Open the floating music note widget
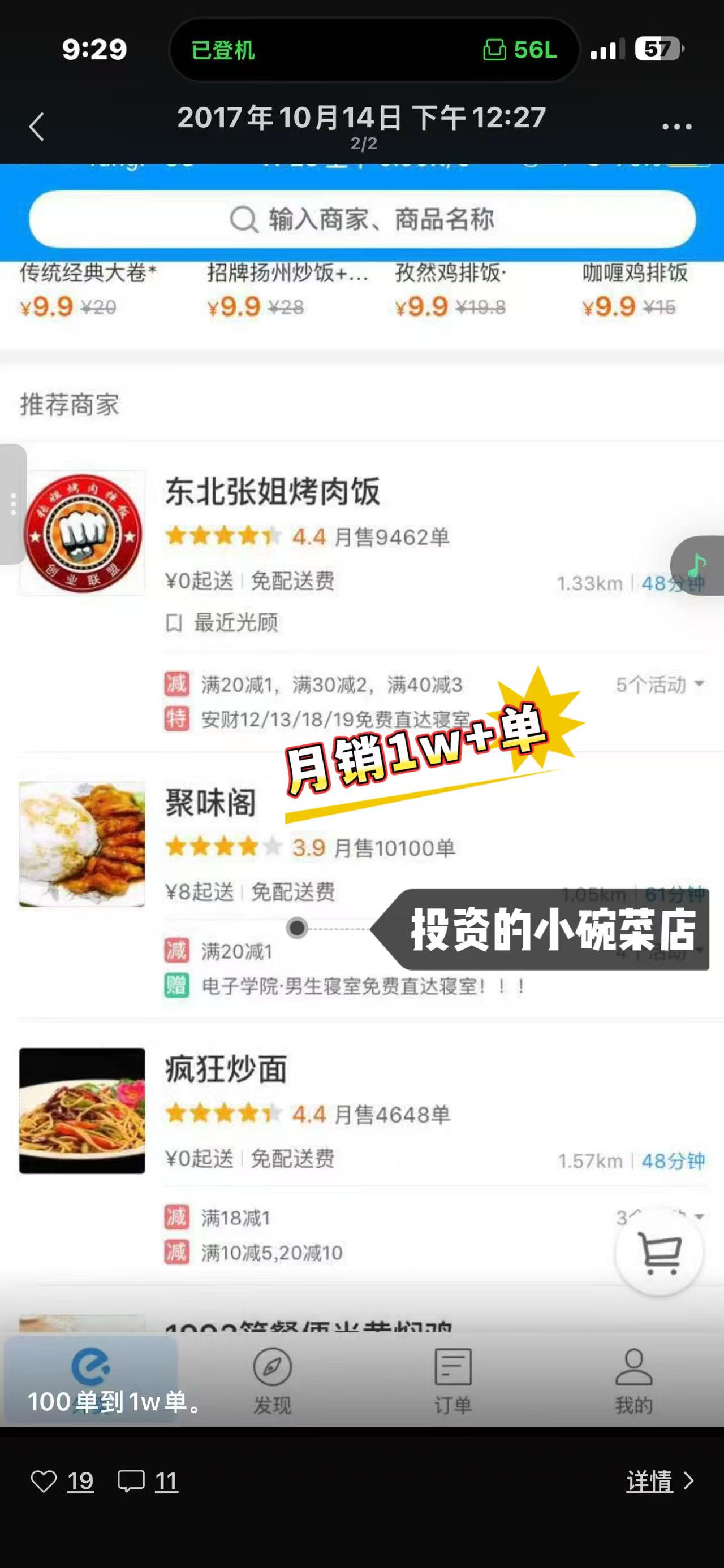 [x=698, y=565]
